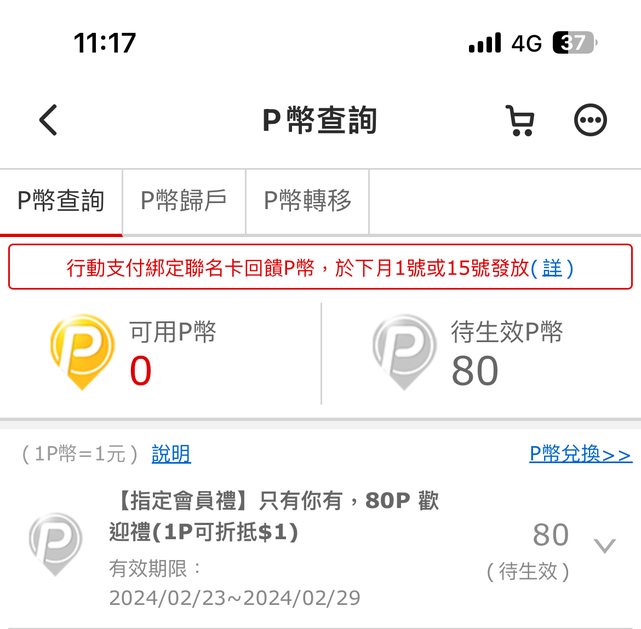This screenshot has height=629, width=641.
Task: Select the P幣查詢 tab
Action: tap(61, 201)
